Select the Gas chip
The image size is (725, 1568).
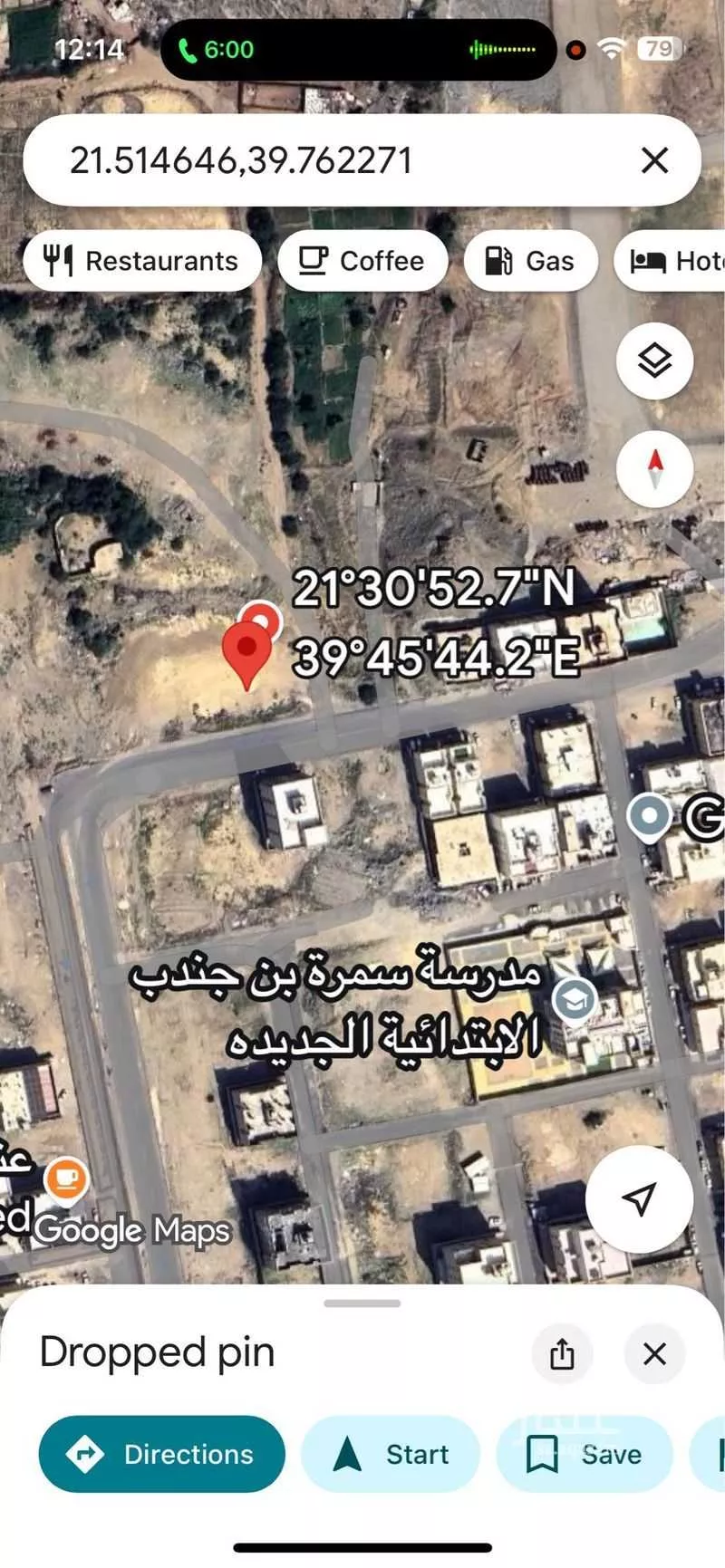(530, 261)
